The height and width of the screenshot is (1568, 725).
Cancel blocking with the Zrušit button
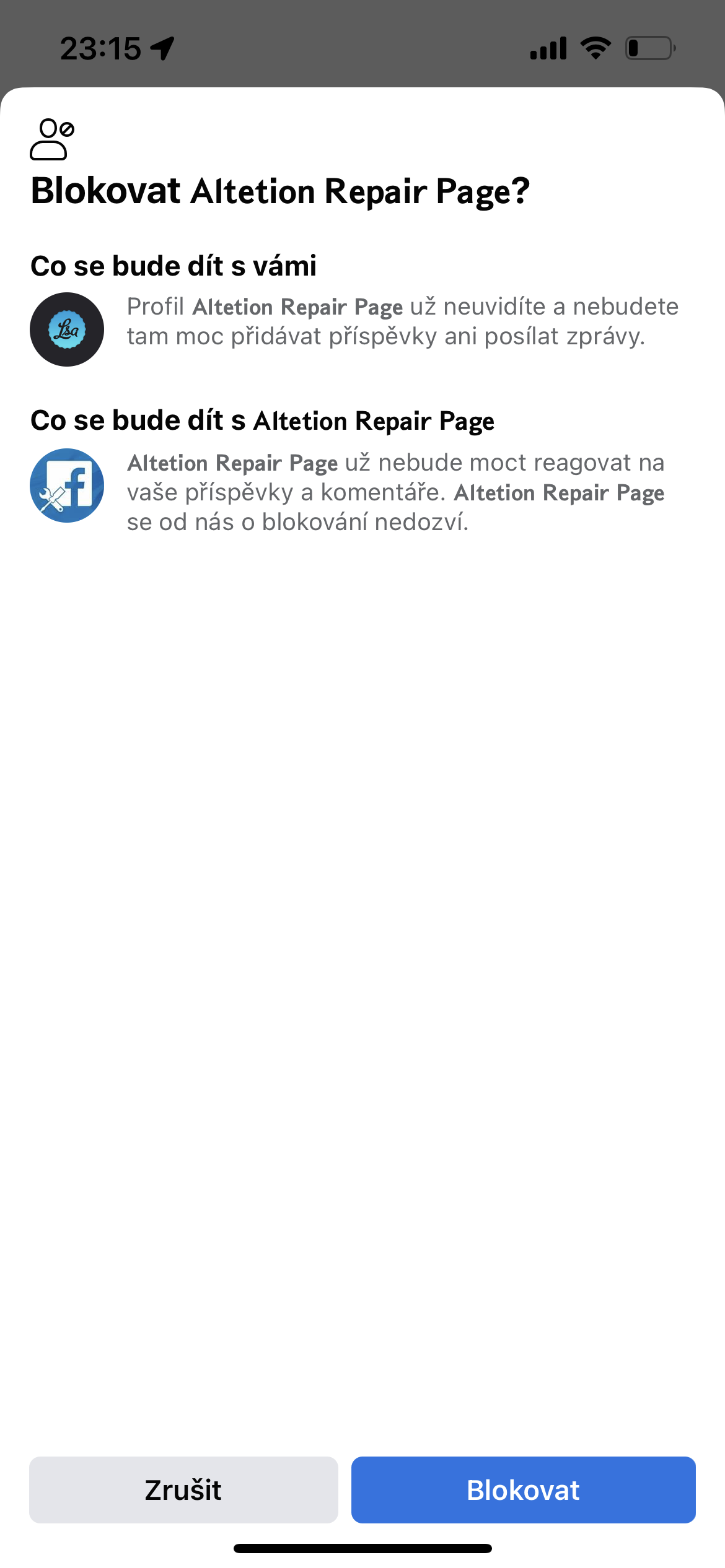[183, 1489]
